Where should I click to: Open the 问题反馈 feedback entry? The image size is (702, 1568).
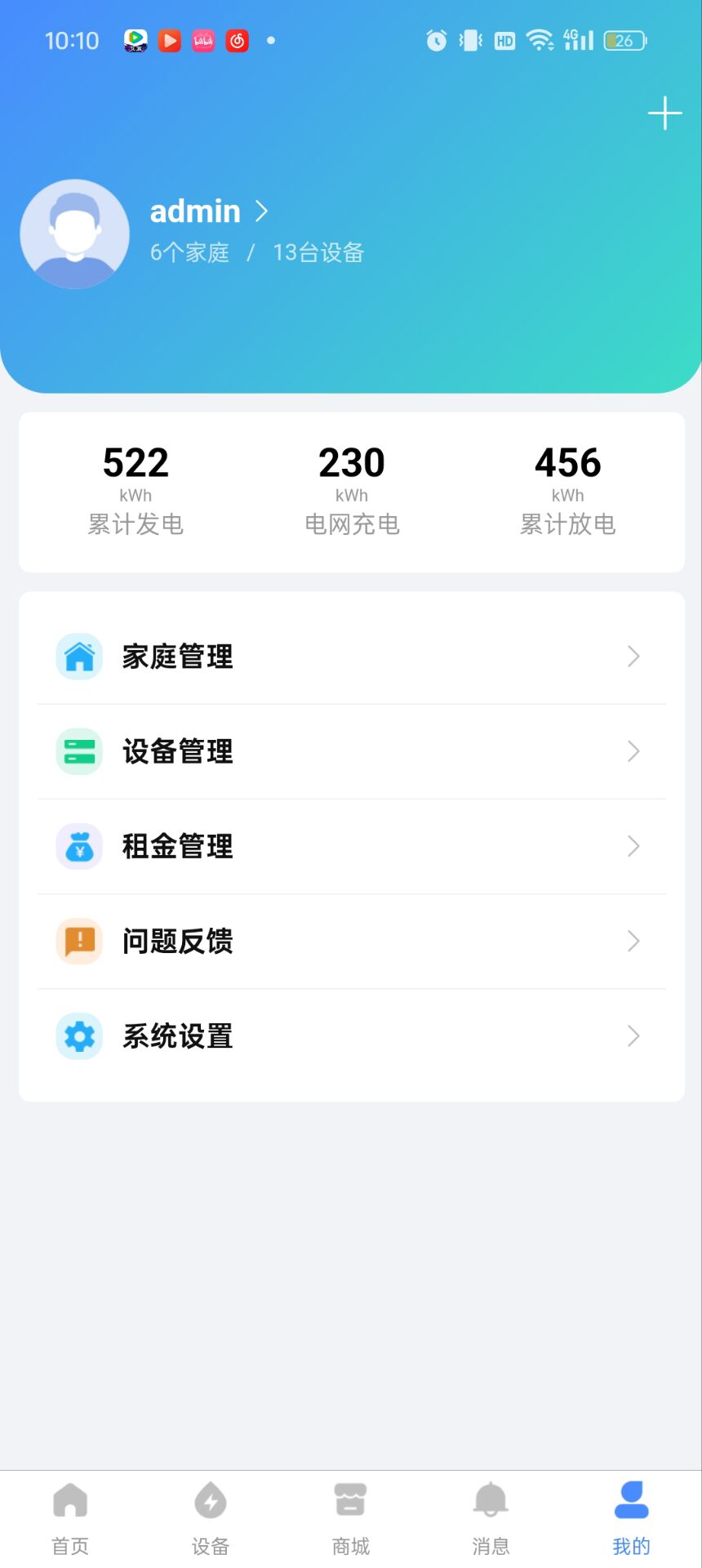tap(351, 941)
